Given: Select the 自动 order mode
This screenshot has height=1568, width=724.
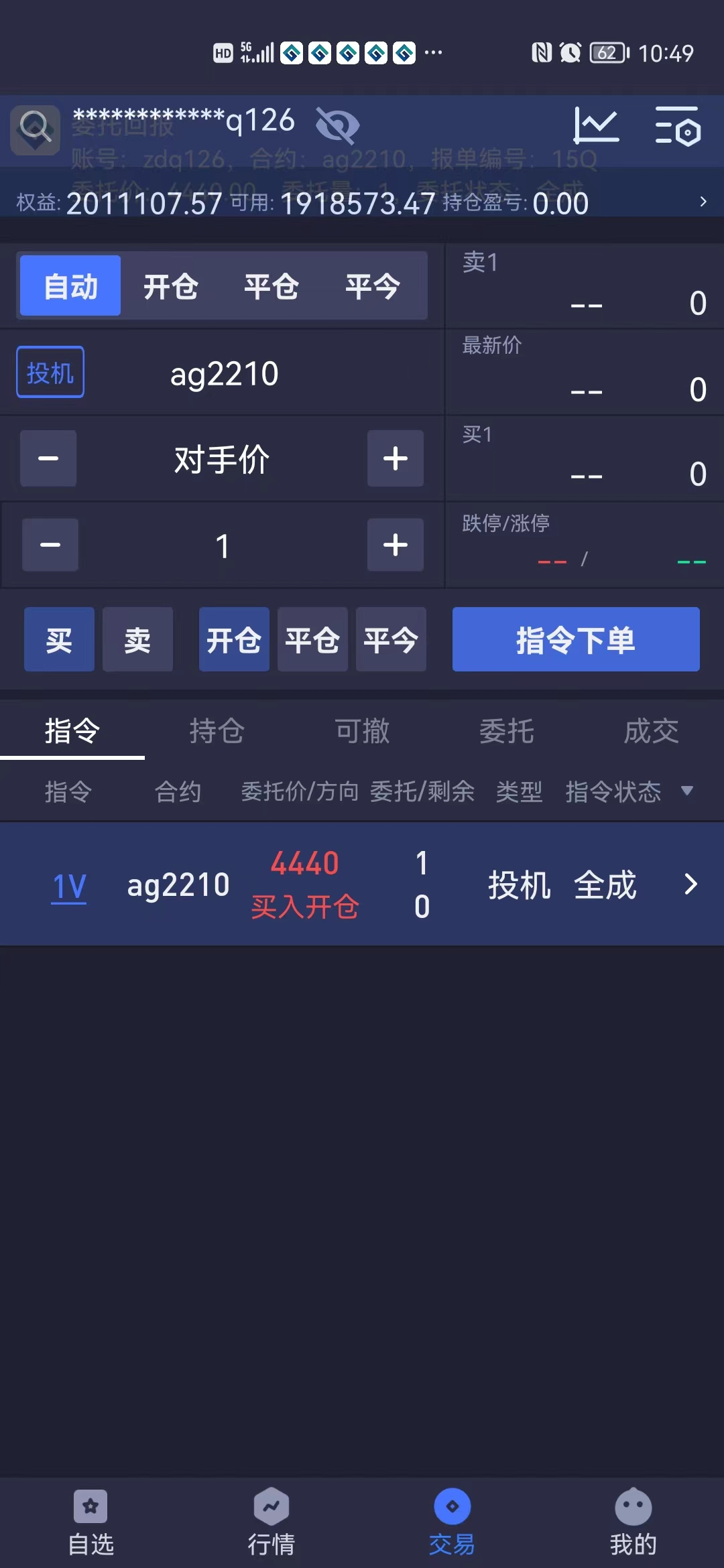Looking at the screenshot, I should 70,286.
